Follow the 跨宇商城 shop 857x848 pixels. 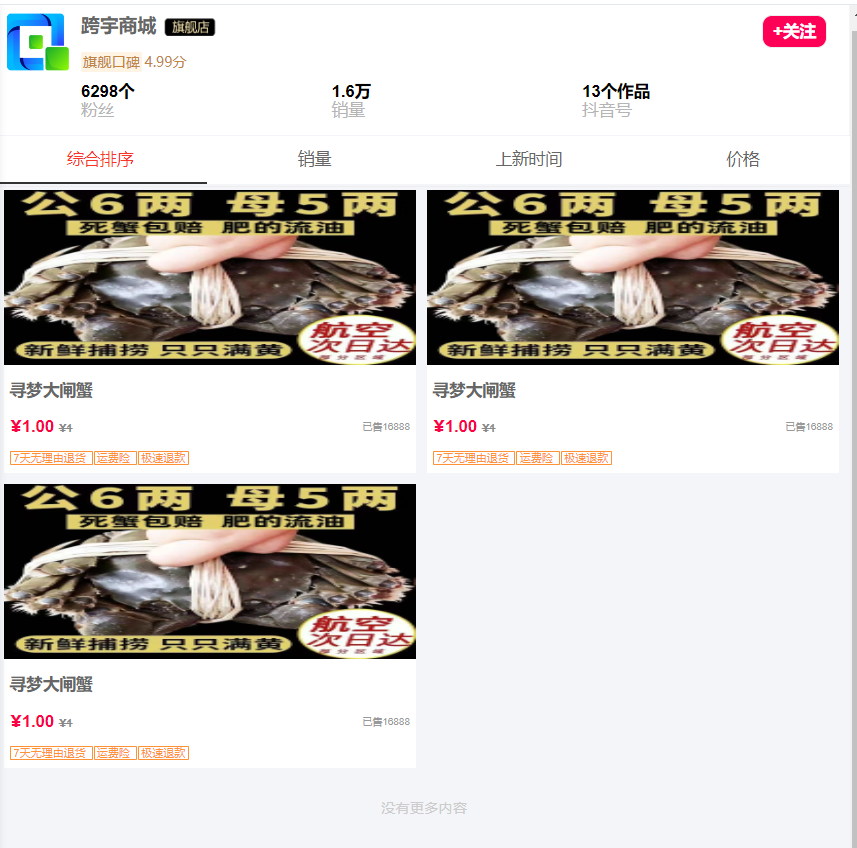(794, 32)
